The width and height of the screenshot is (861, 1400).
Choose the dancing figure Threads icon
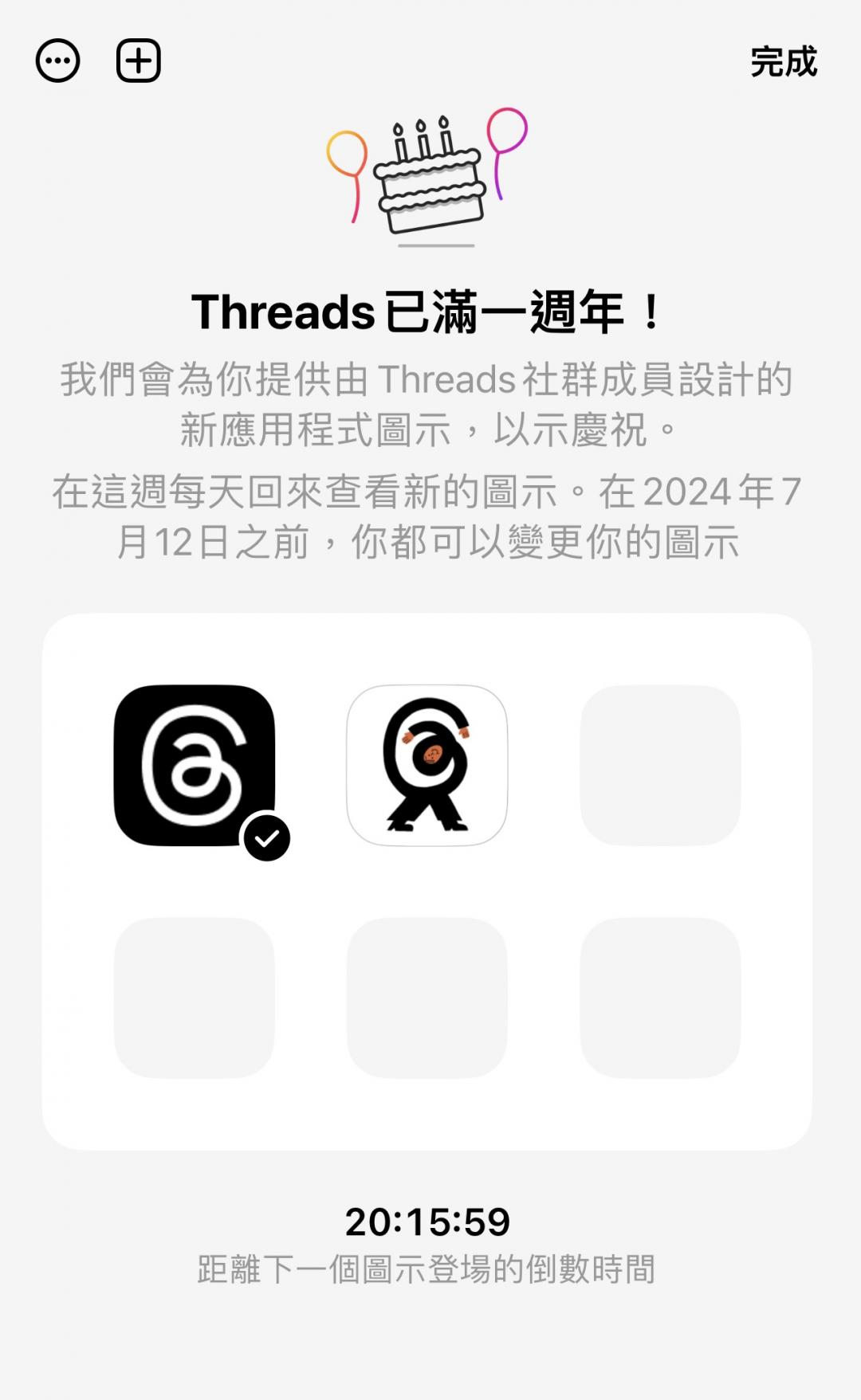427,765
